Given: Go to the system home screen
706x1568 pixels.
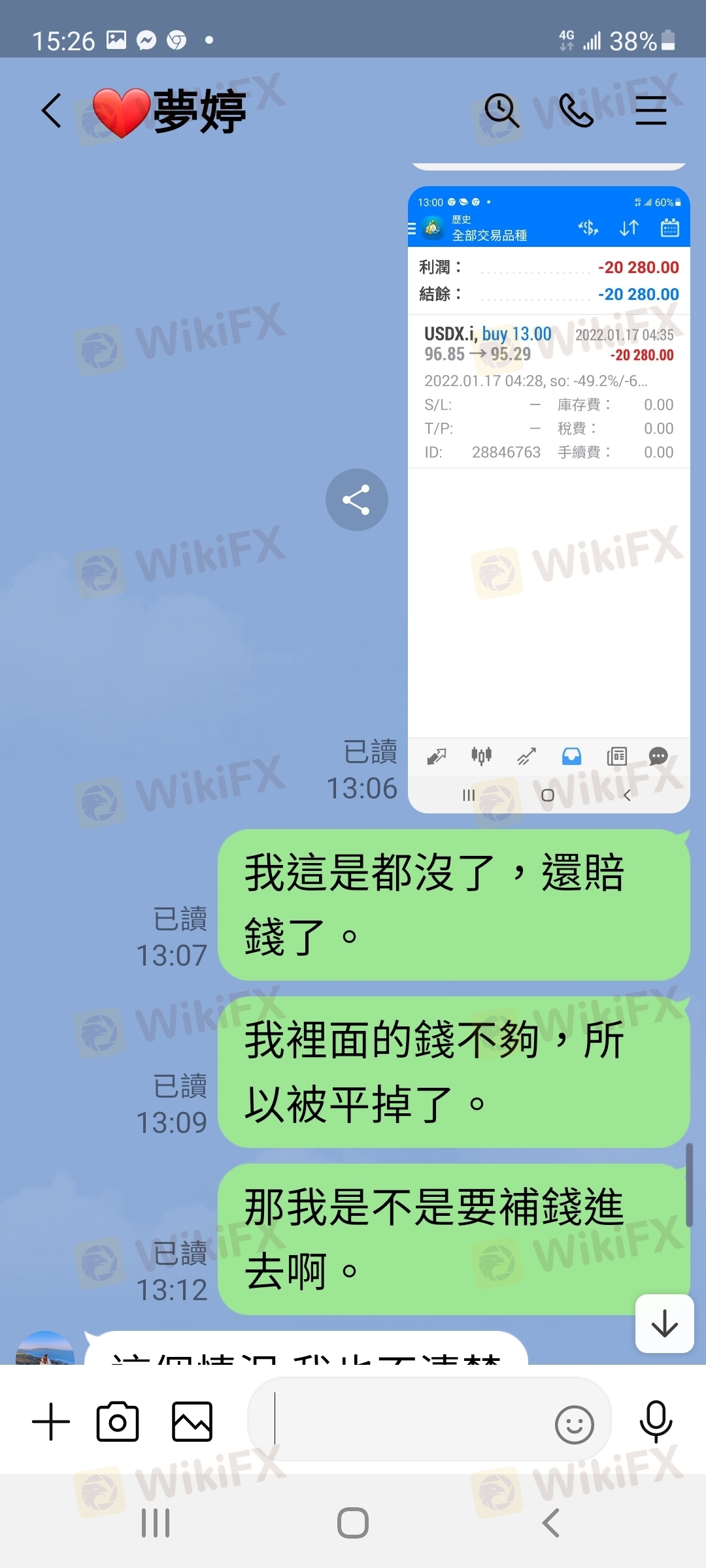Looking at the screenshot, I should pyautogui.click(x=353, y=1523).
